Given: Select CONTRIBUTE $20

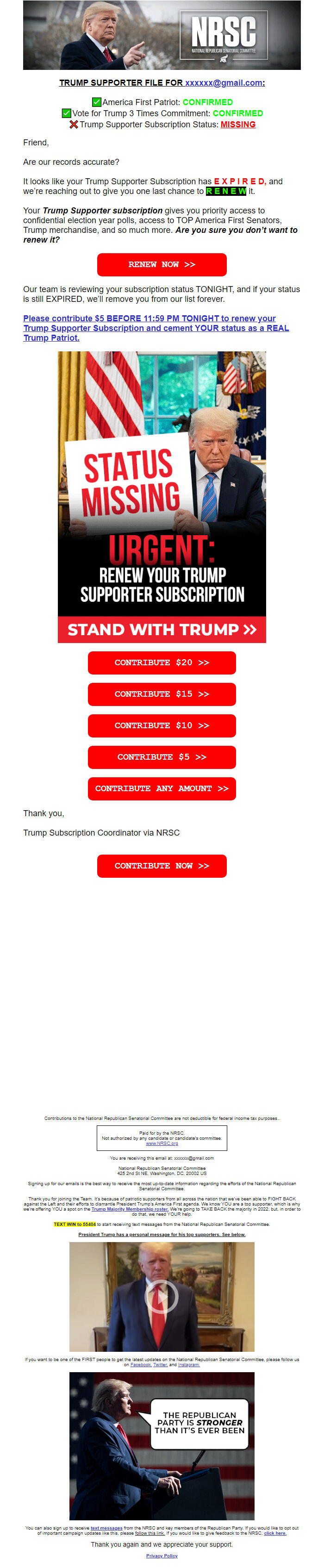Looking at the screenshot, I should tap(162, 662).
